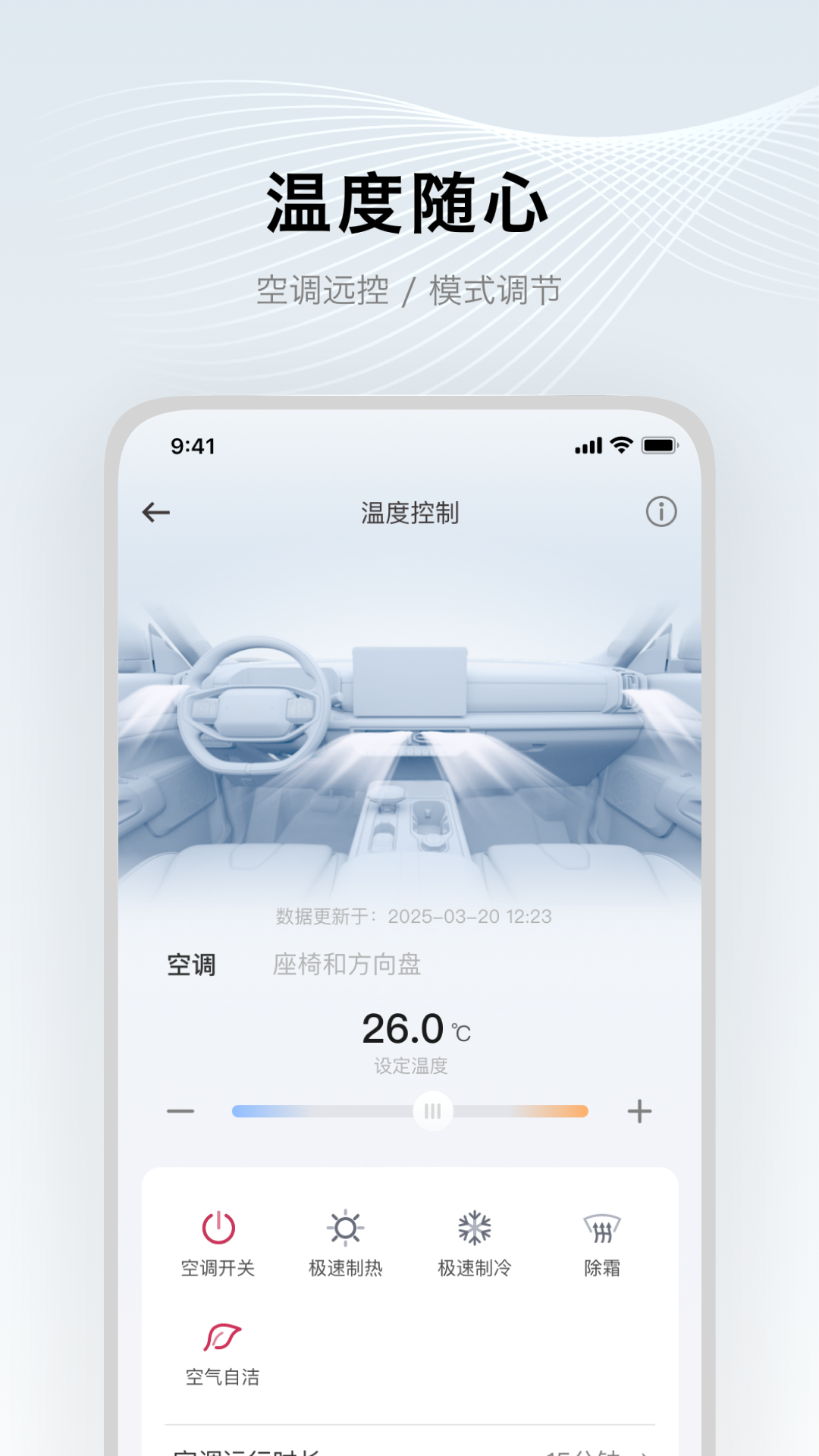Image resolution: width=819 pixels, height=1456 pixels.
Task: Increase temperature with the plus button
Action: click(639, 1110)
